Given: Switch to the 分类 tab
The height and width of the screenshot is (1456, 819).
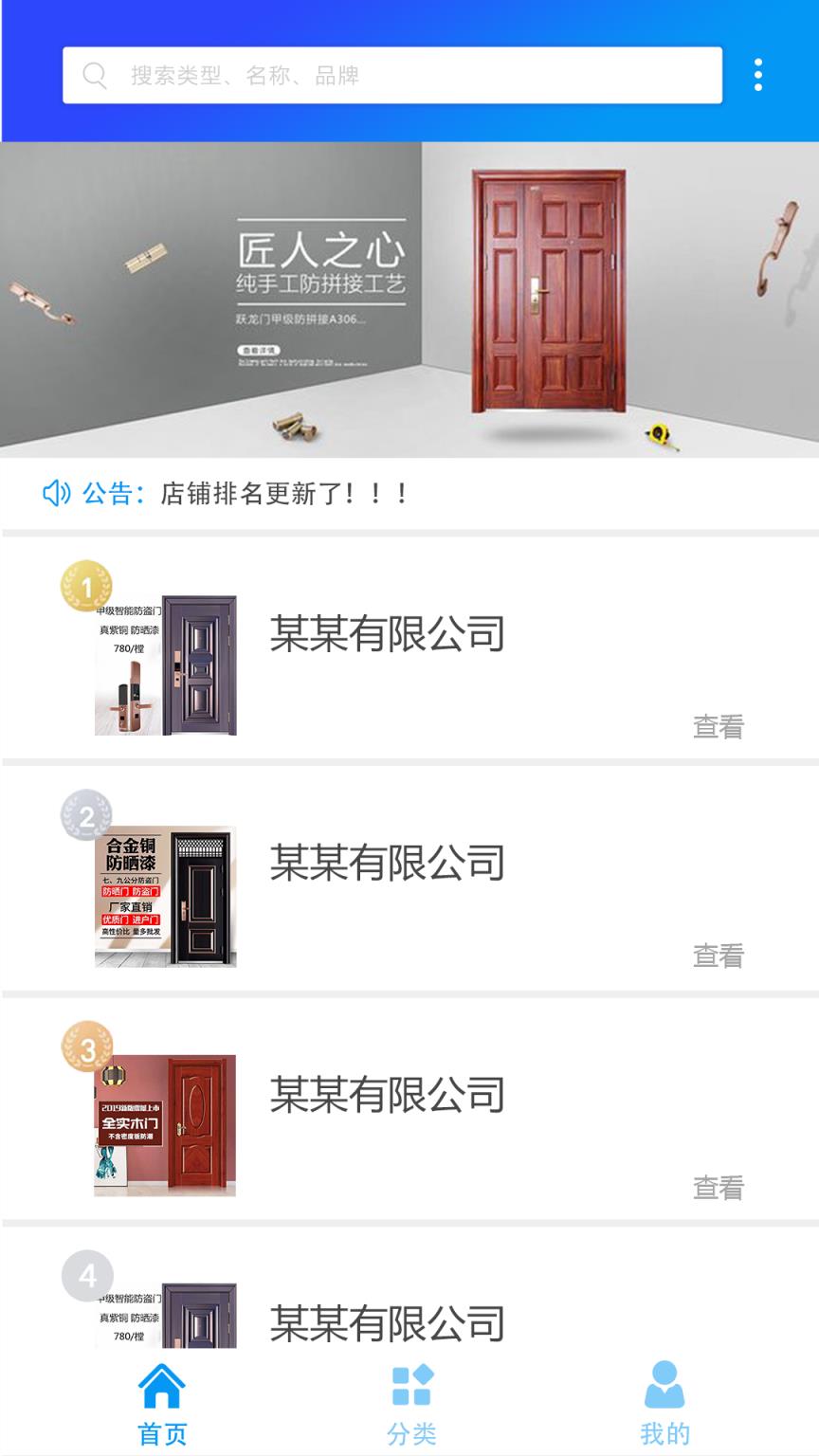Looking at the screenshot, I should 411,1403.
